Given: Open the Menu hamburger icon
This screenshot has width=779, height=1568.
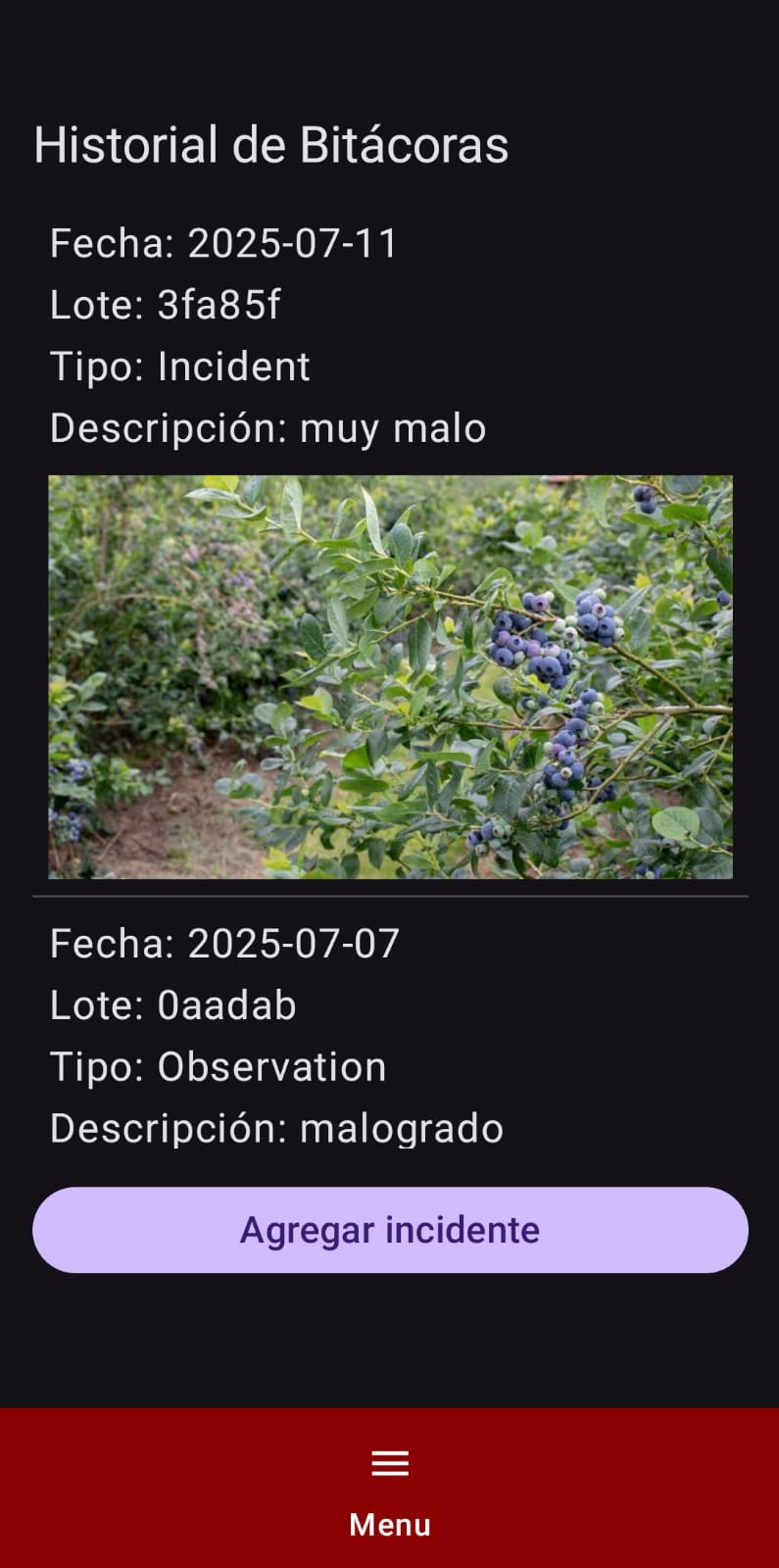Looking at the screenshot, I should (x=389, y=1461).
